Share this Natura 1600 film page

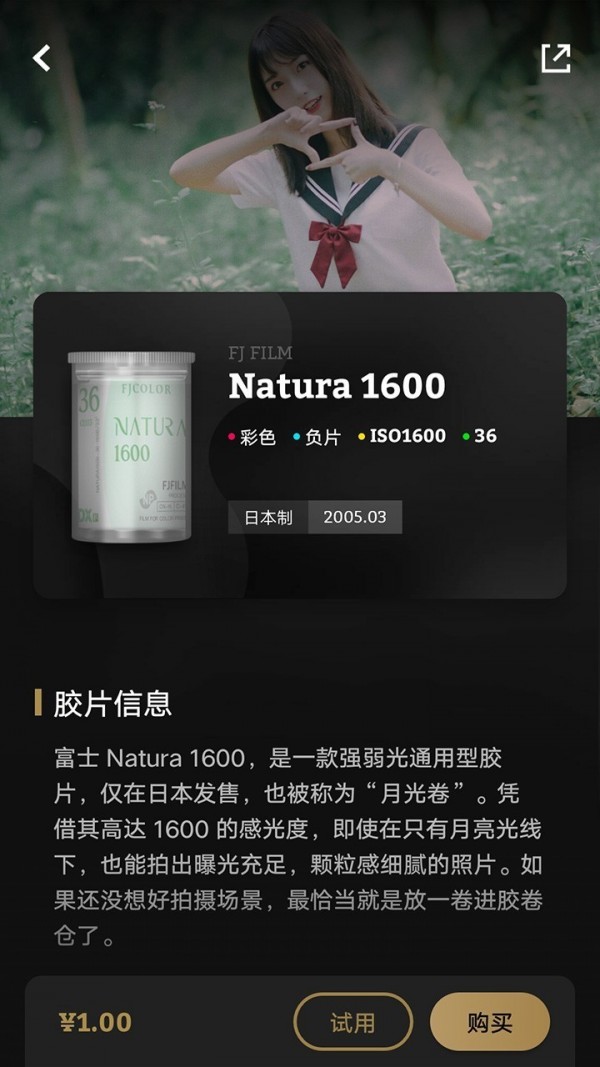click(556, 58)
